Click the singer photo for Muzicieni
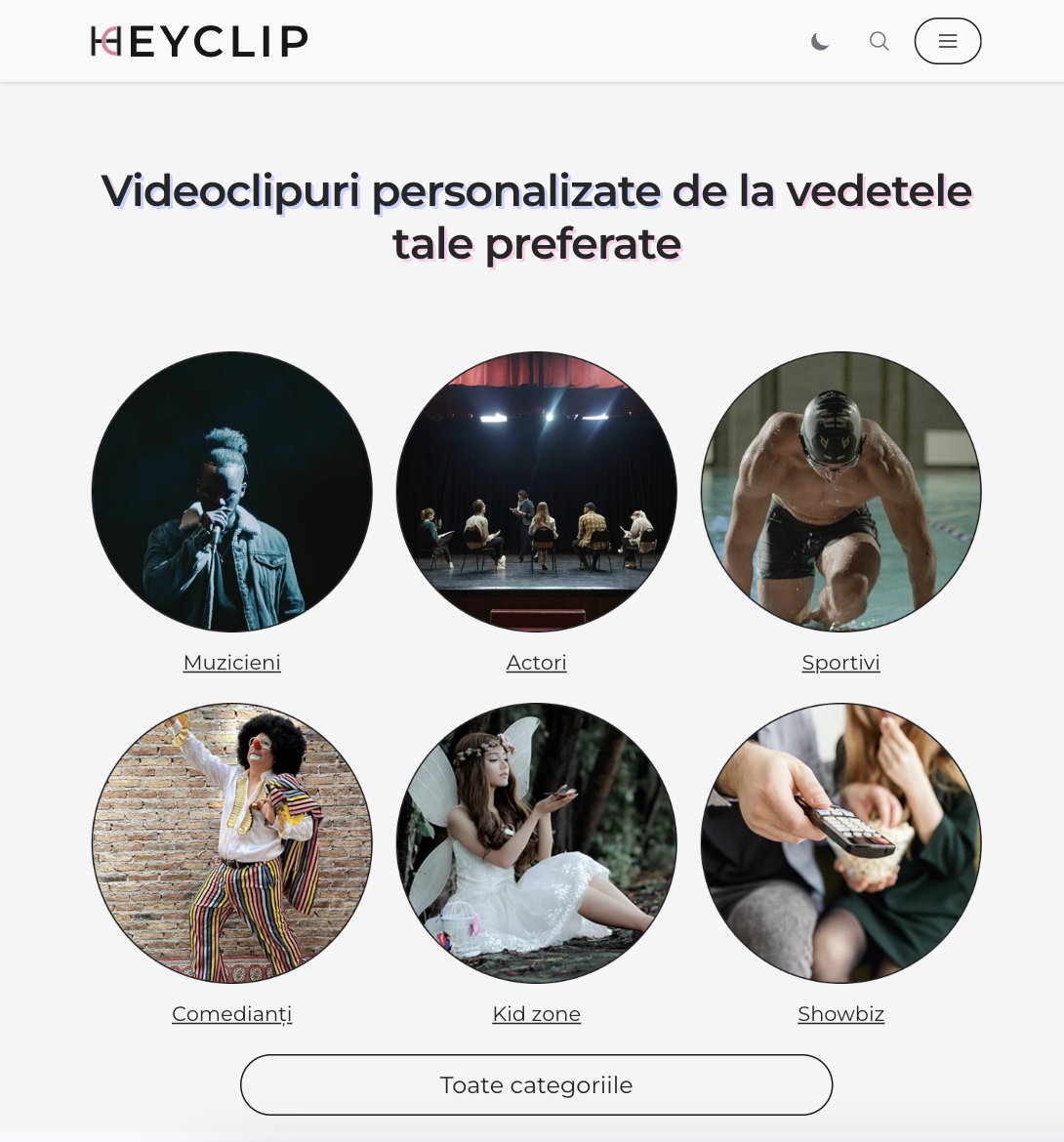This screenshot has height=1142, width=1064. pyautogui.click(x=231, y=491)
